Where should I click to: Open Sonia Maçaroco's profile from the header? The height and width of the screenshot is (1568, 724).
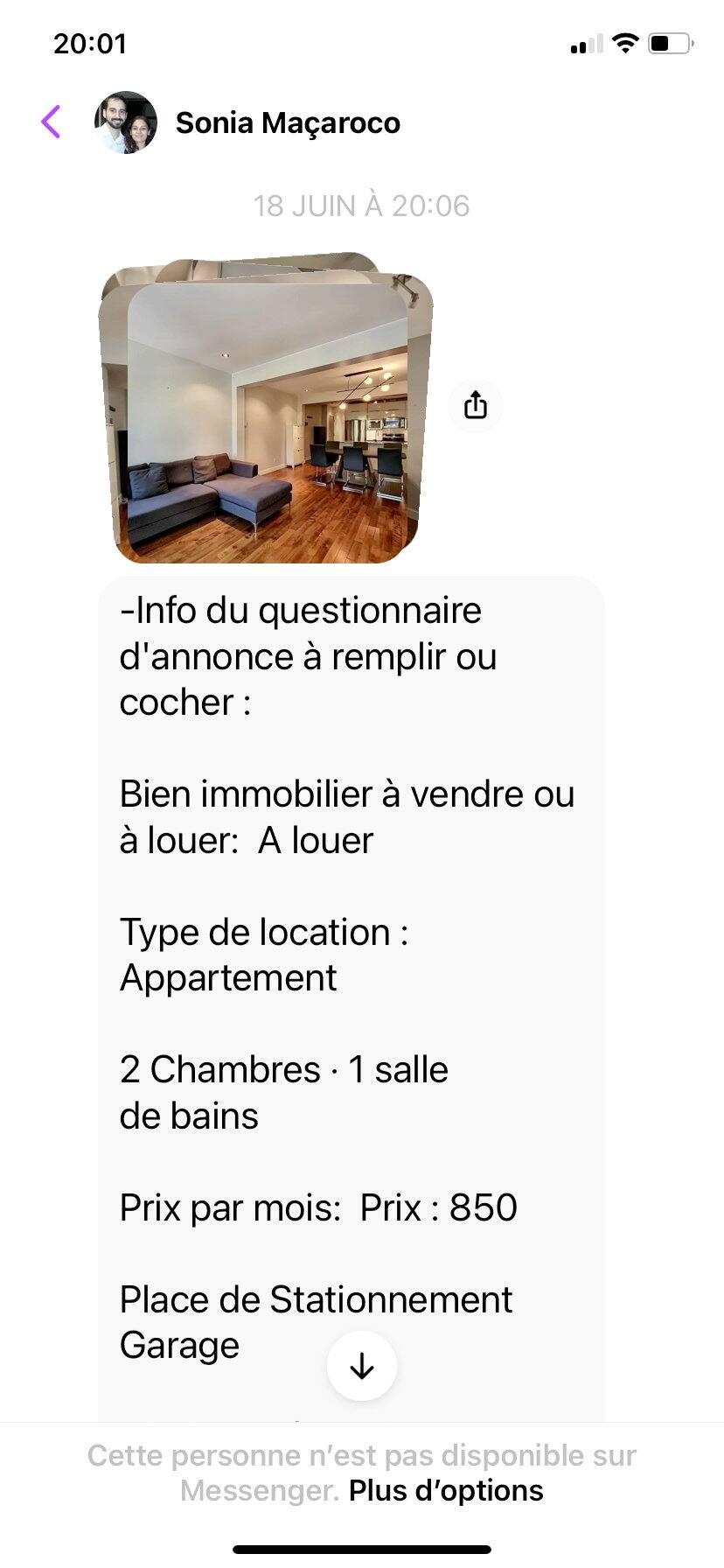pyautogui.click(x=287, y=123)
